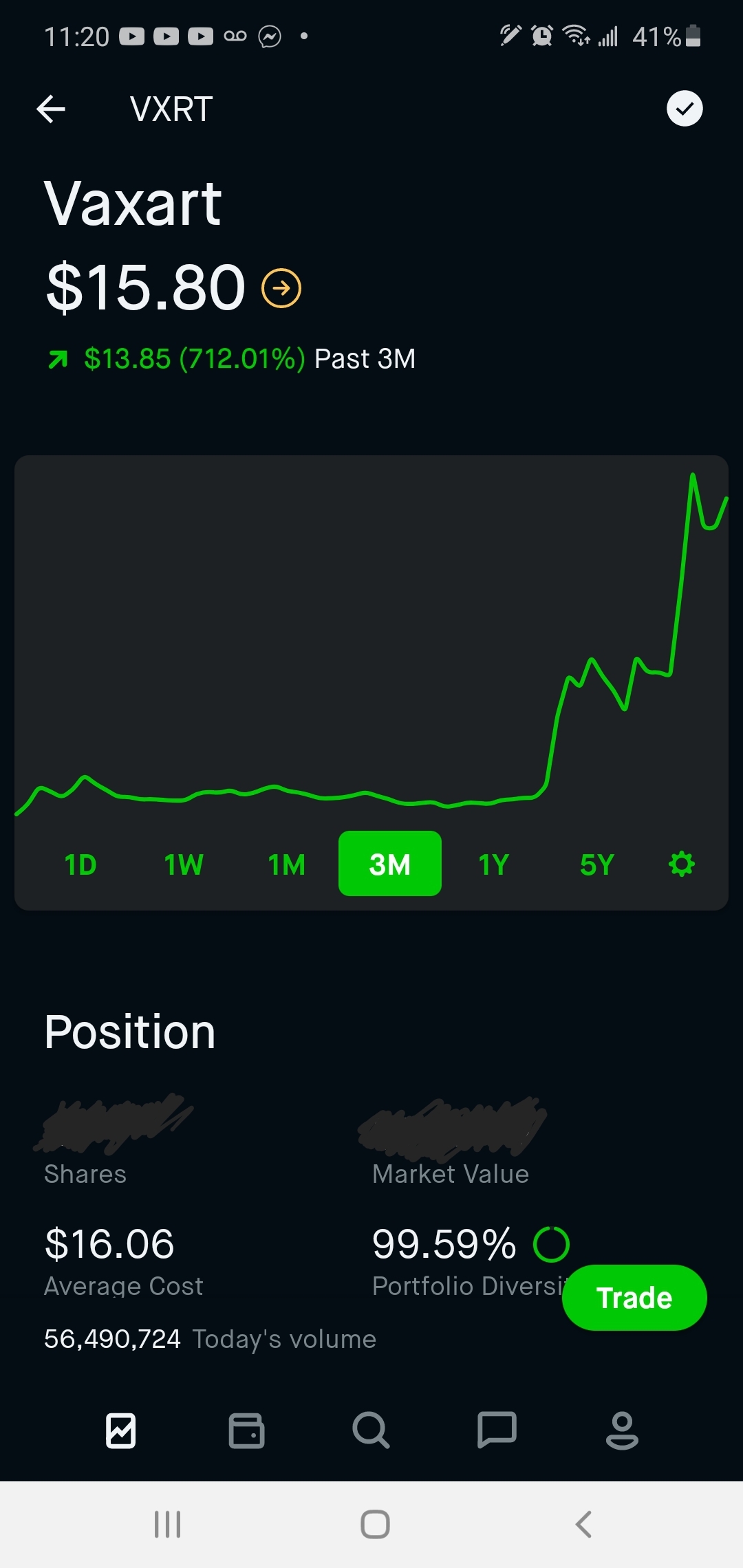This screenshot has height=1568, width=743.
Task: Select the 1W chart range
Action: click(x=184, y=864)
